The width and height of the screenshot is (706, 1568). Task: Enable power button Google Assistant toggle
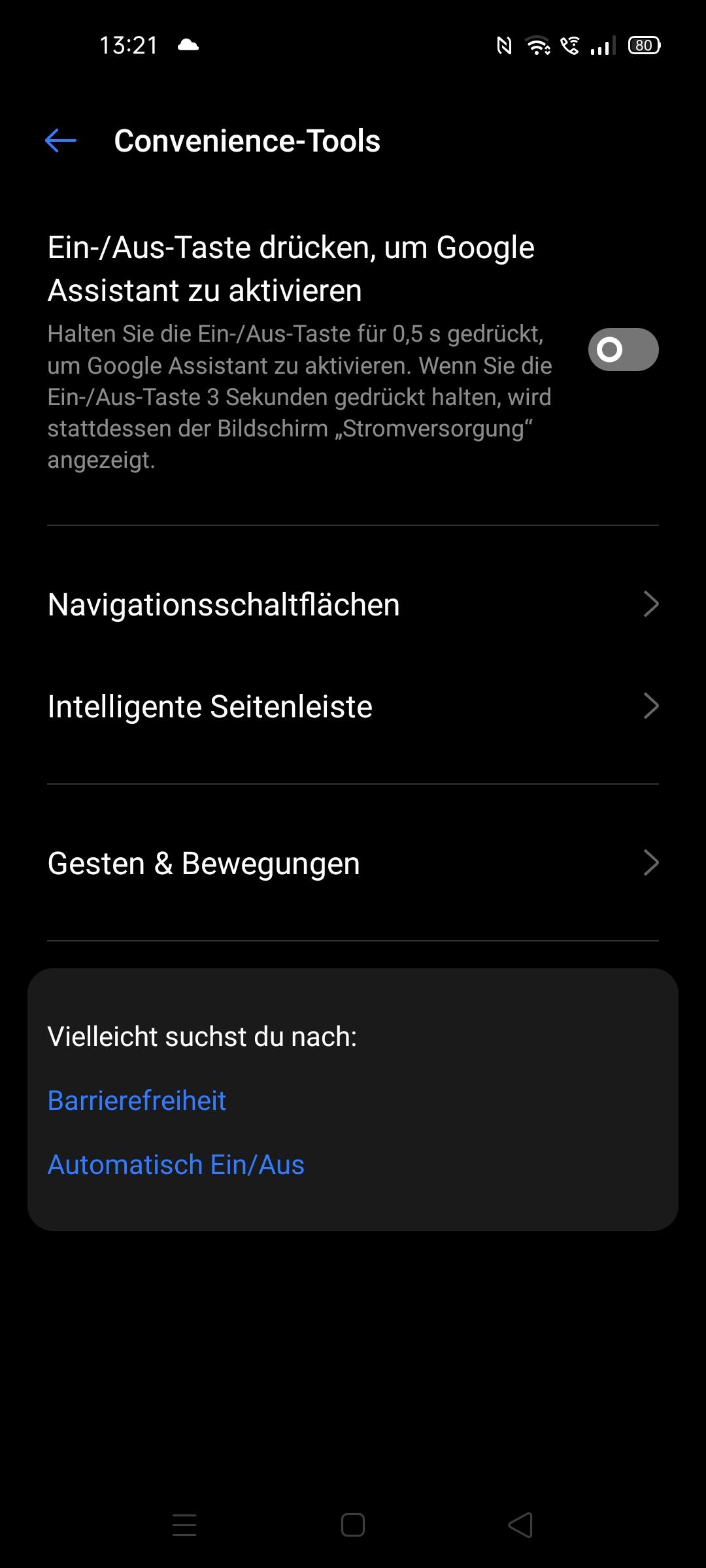click(x=623, y=350)
